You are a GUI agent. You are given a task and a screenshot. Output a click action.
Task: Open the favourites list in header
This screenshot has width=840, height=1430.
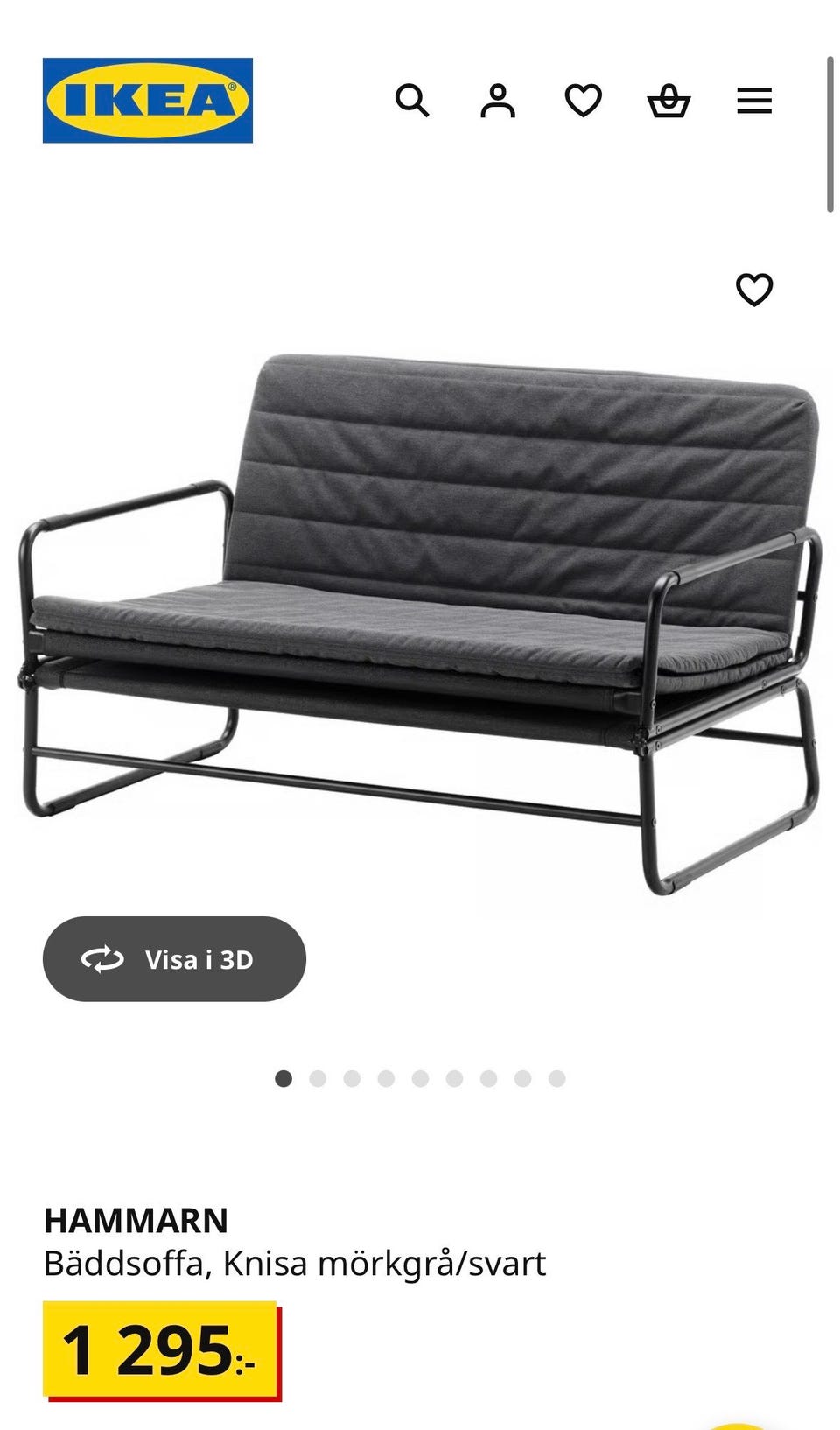click(583, 101)
